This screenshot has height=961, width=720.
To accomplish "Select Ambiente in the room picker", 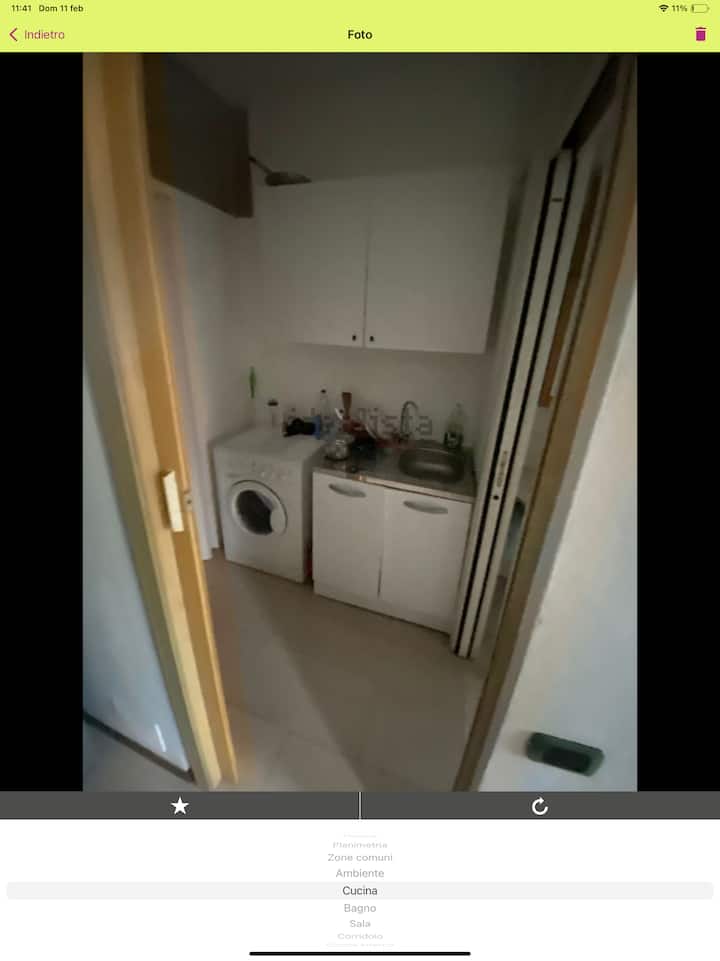I will tap(360, 873).
